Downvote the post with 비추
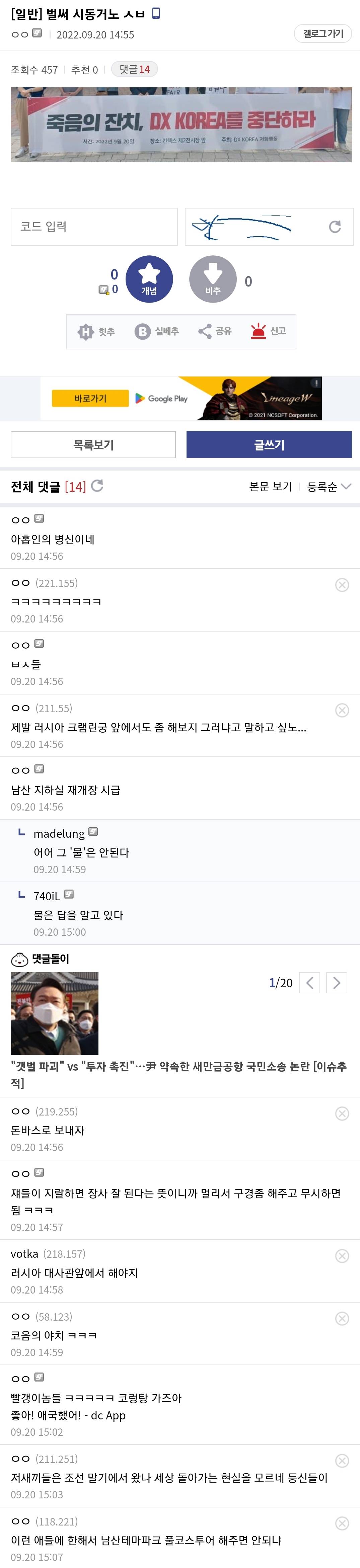Viewport: 360px width, 1568px height. pyautogui.click(x=213, y=279)
